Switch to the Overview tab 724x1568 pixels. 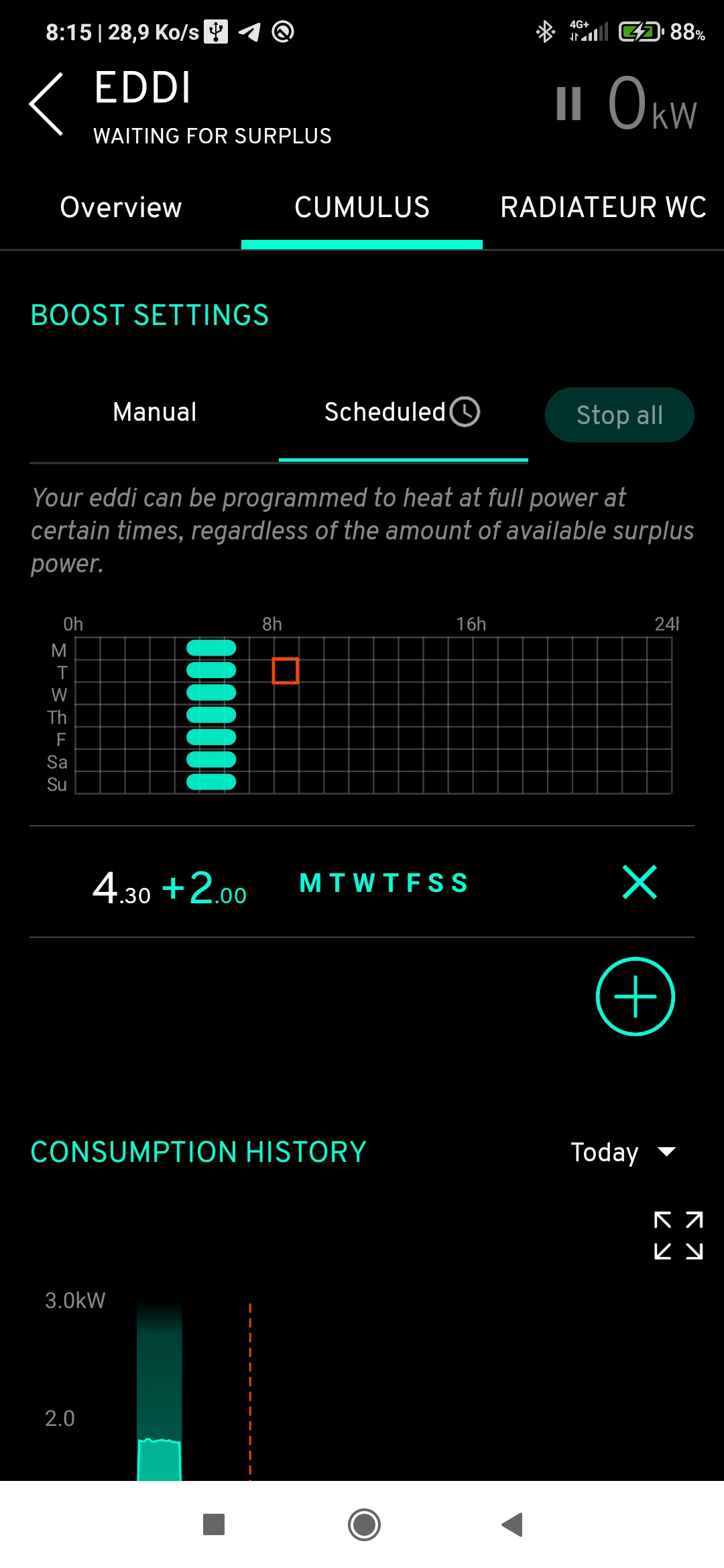[121, 208]
